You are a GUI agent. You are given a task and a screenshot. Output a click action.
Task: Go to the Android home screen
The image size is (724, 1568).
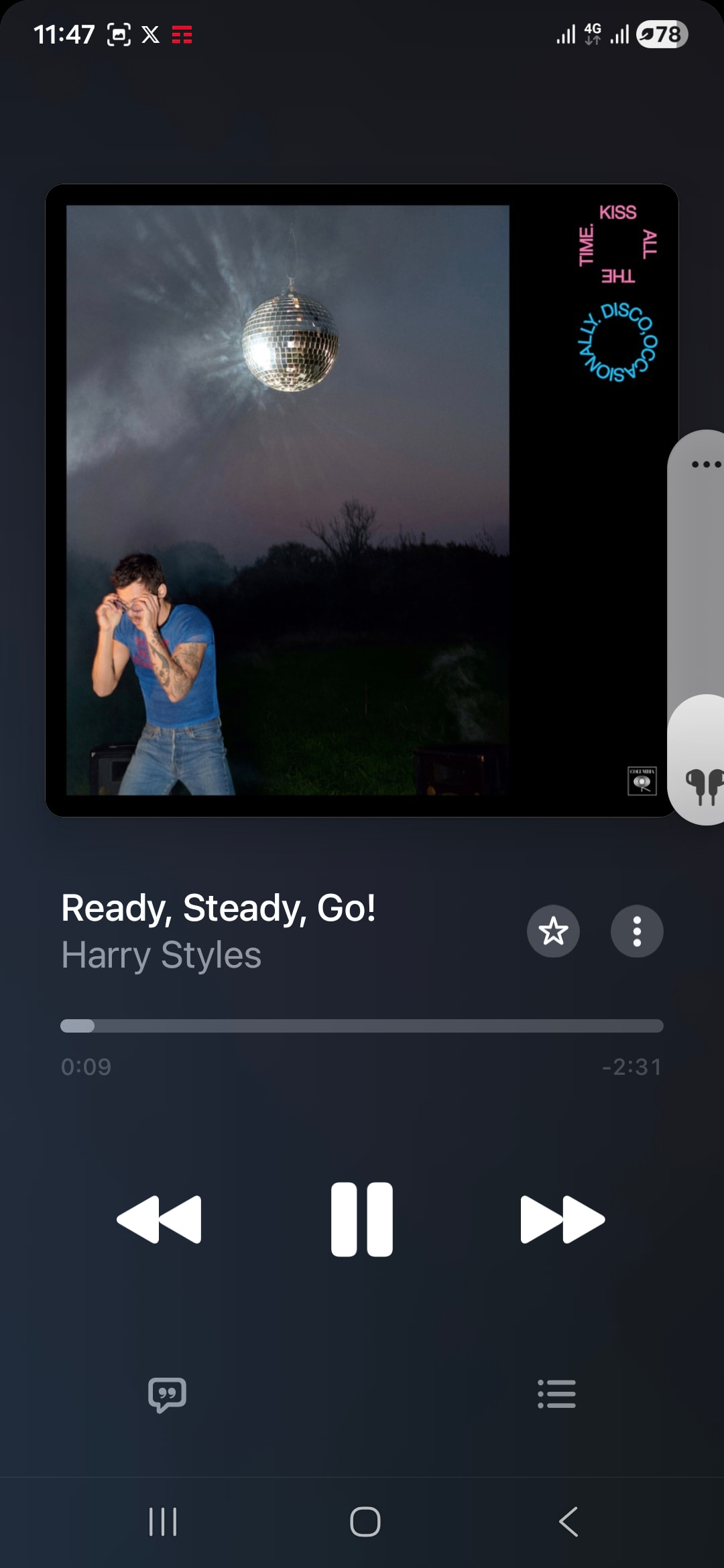click(x=365, y=1521)
